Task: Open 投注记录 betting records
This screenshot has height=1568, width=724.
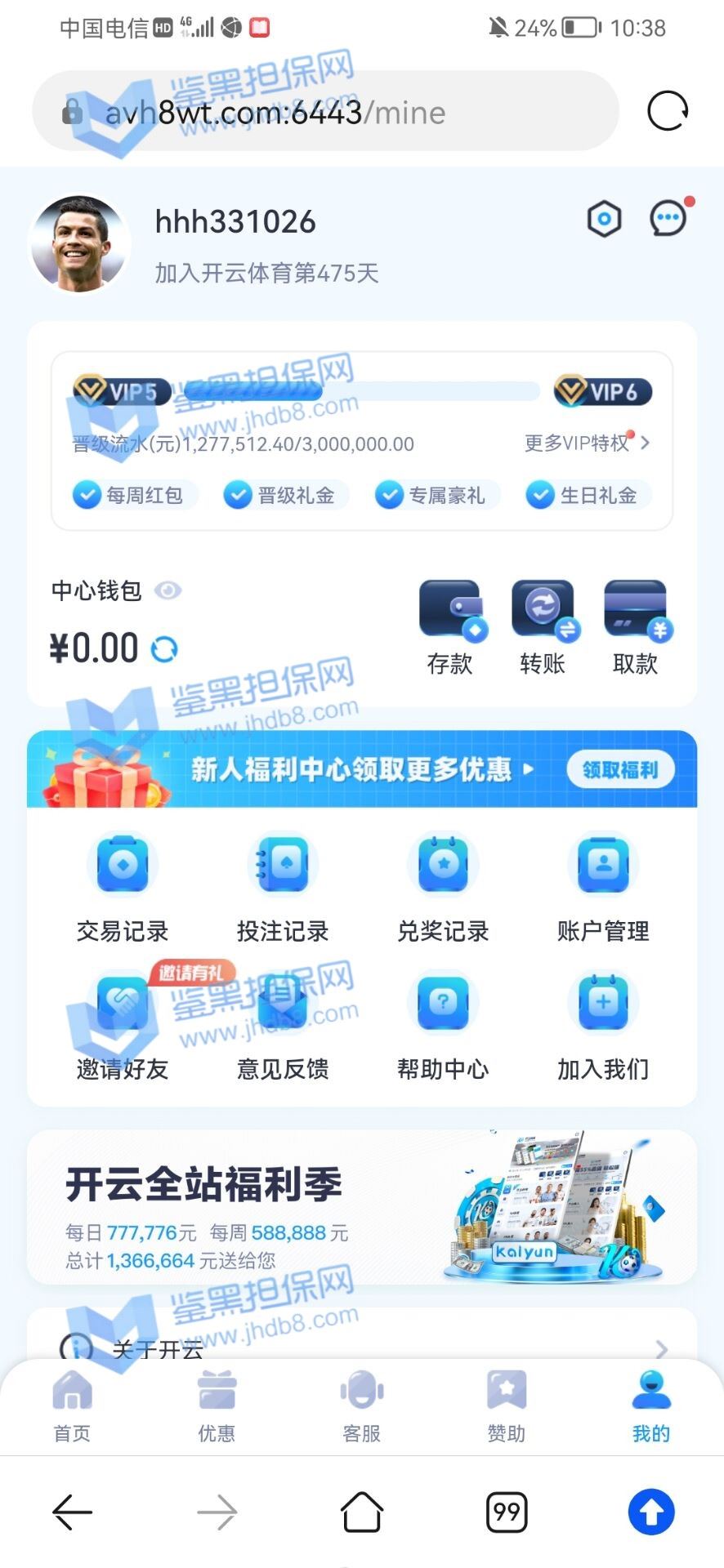Action: (x=283, y=888)
